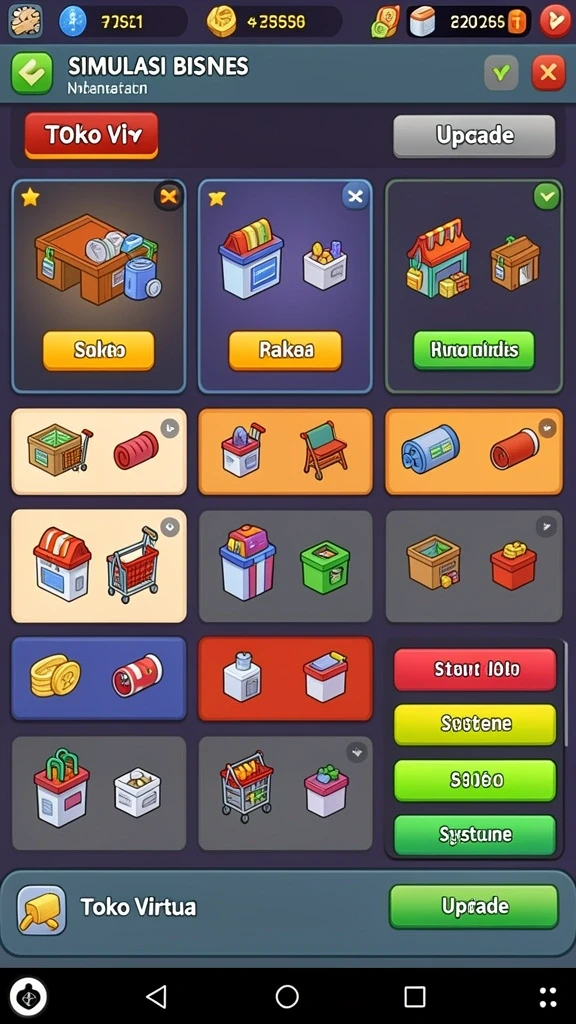Viewport: 576px width, 1024px height.
Task: Go back using the system back button
Action: click(156, 997)
